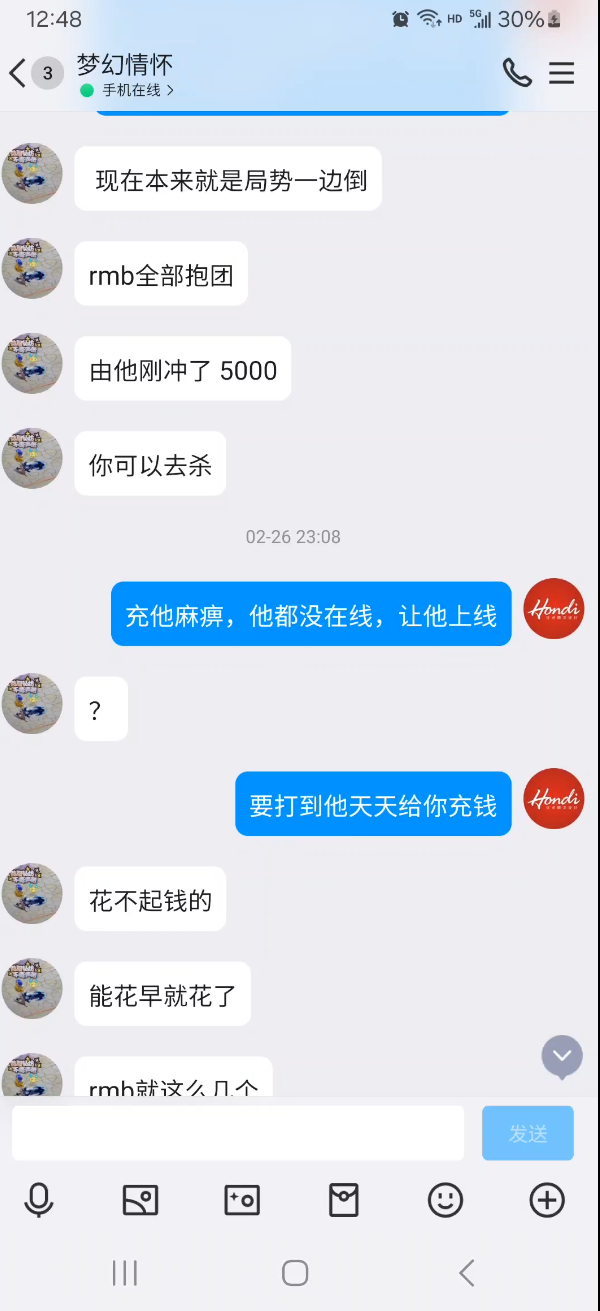Return to the system home screen

coord(295,1273)
